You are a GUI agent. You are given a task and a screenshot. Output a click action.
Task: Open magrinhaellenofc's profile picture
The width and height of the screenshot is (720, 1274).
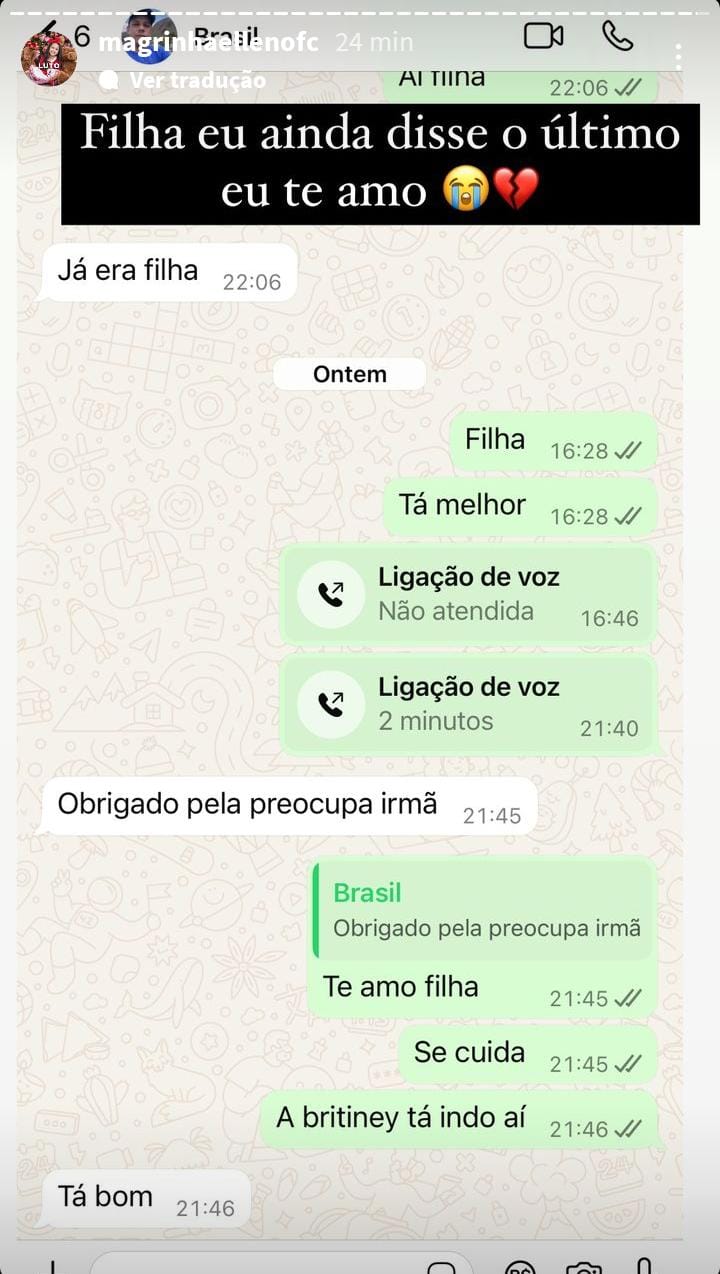click(x=48, y=58)
